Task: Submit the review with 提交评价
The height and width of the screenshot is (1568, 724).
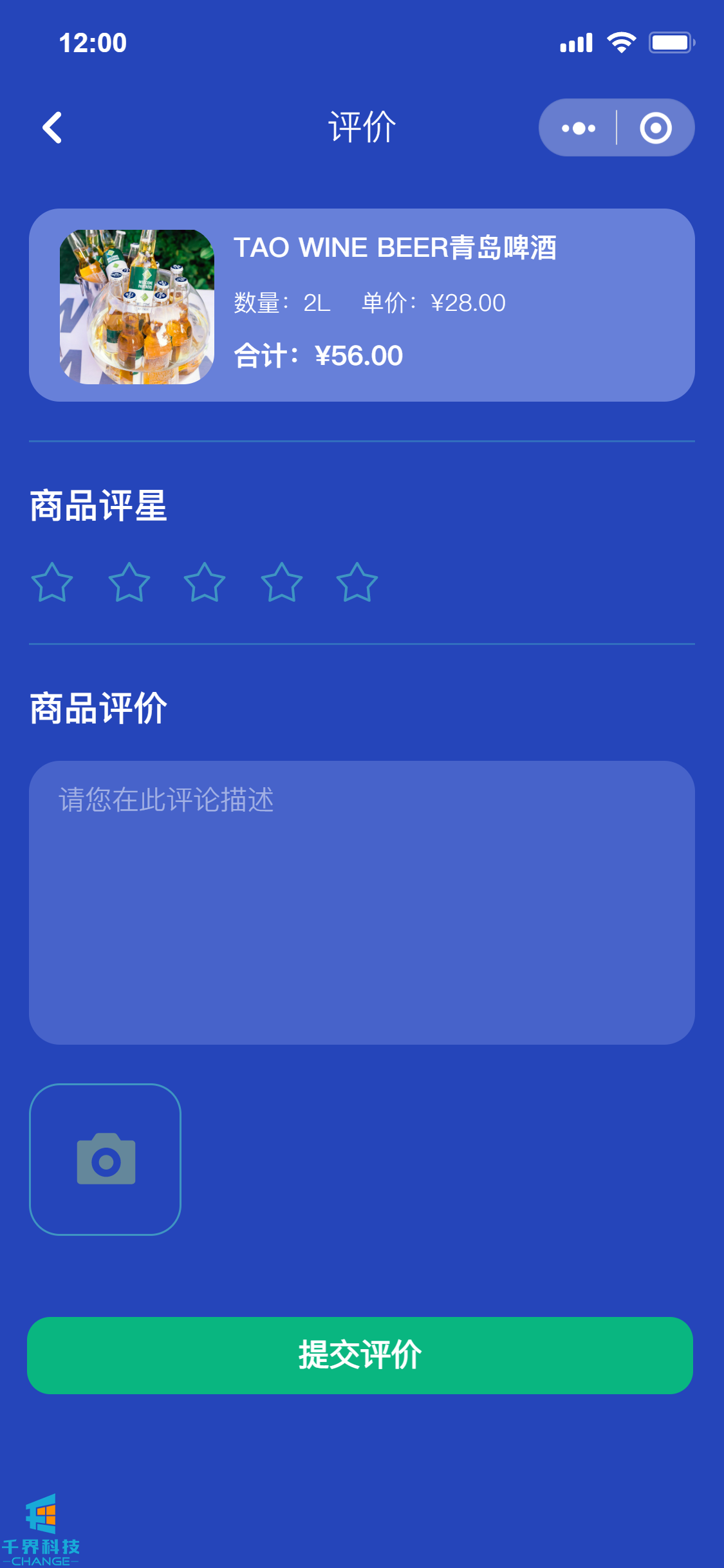Action: pos(360,1355)
